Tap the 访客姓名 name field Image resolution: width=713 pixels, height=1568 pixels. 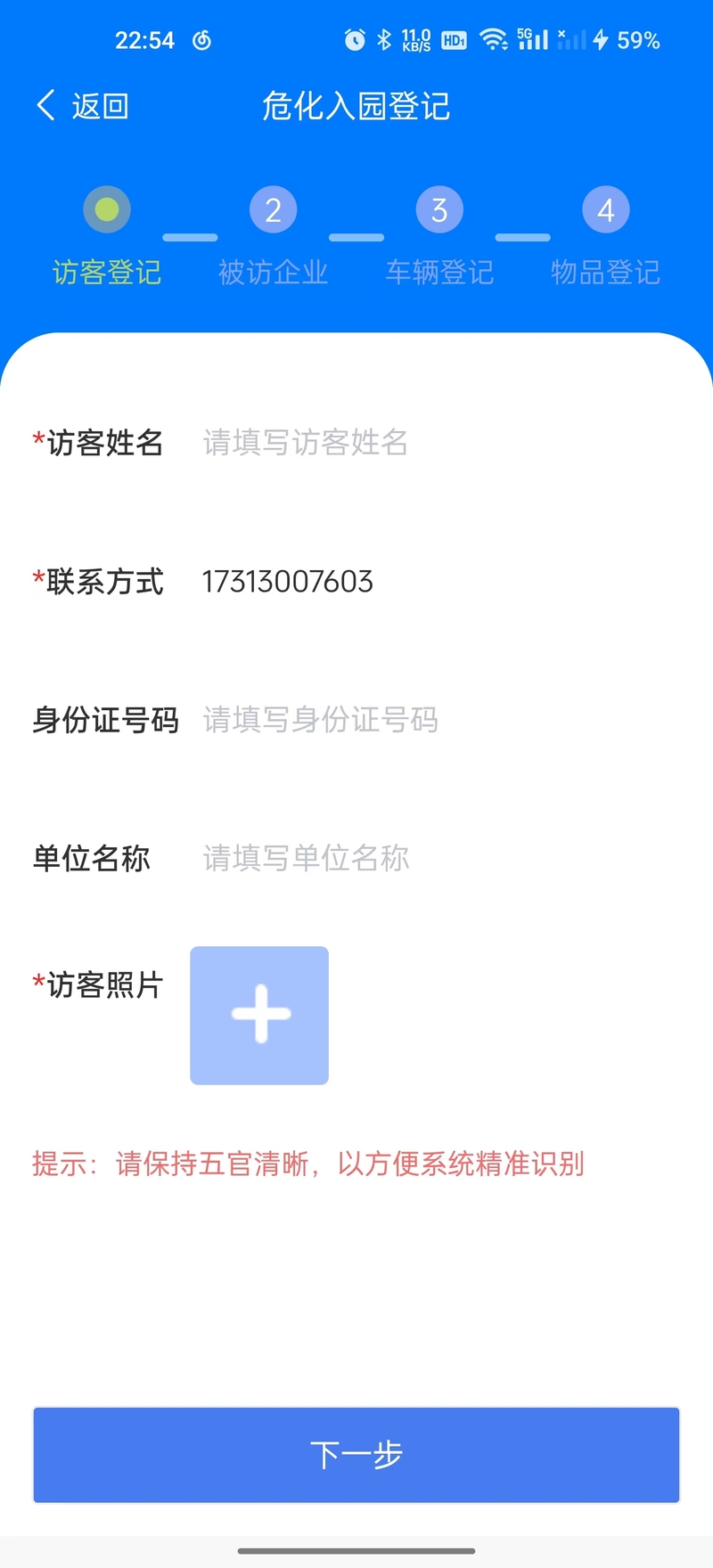pyautogui.click(x=440, y=442)
